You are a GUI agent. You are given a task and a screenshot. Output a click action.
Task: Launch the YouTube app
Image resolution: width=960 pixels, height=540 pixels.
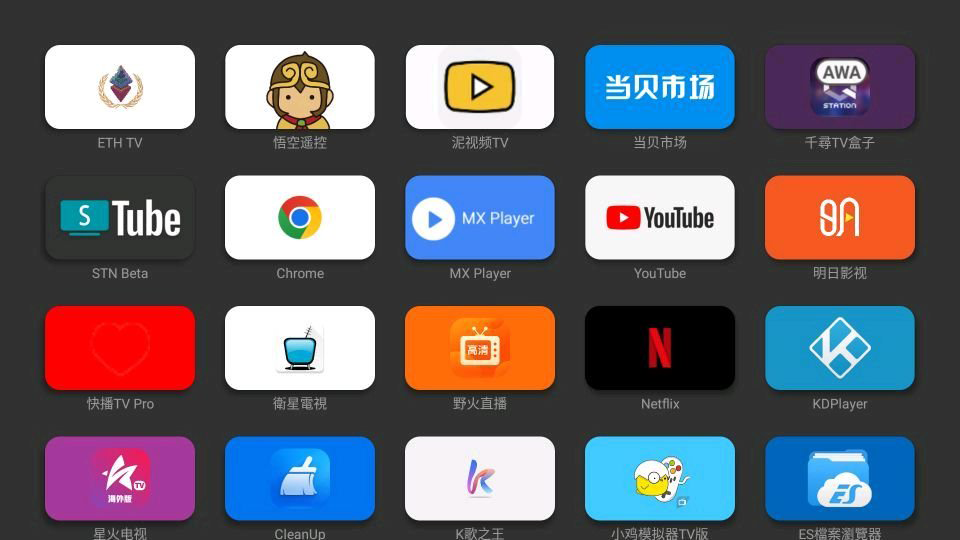pyautogui.click(x=660, y=218)
